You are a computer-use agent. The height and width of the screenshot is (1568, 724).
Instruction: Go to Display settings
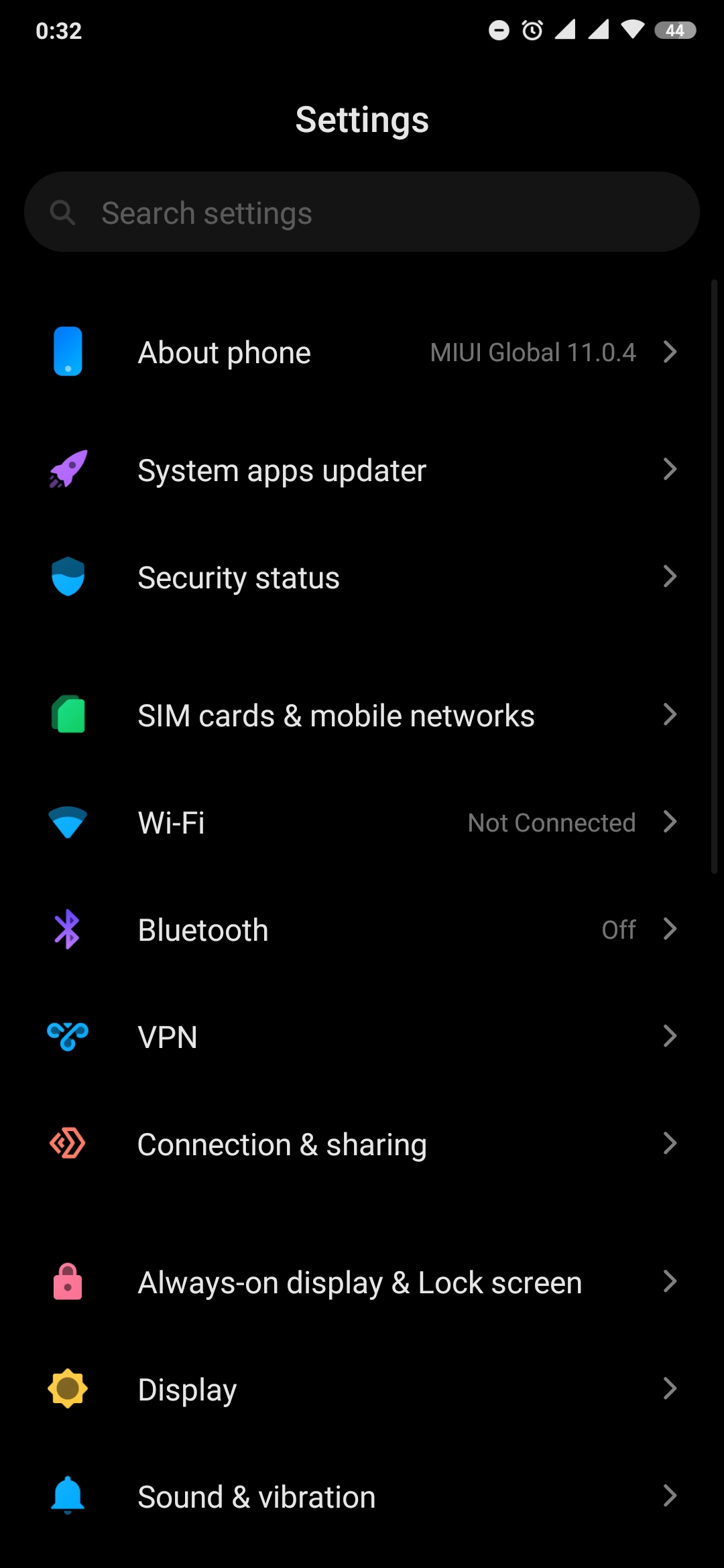[x=362, y=1389]
